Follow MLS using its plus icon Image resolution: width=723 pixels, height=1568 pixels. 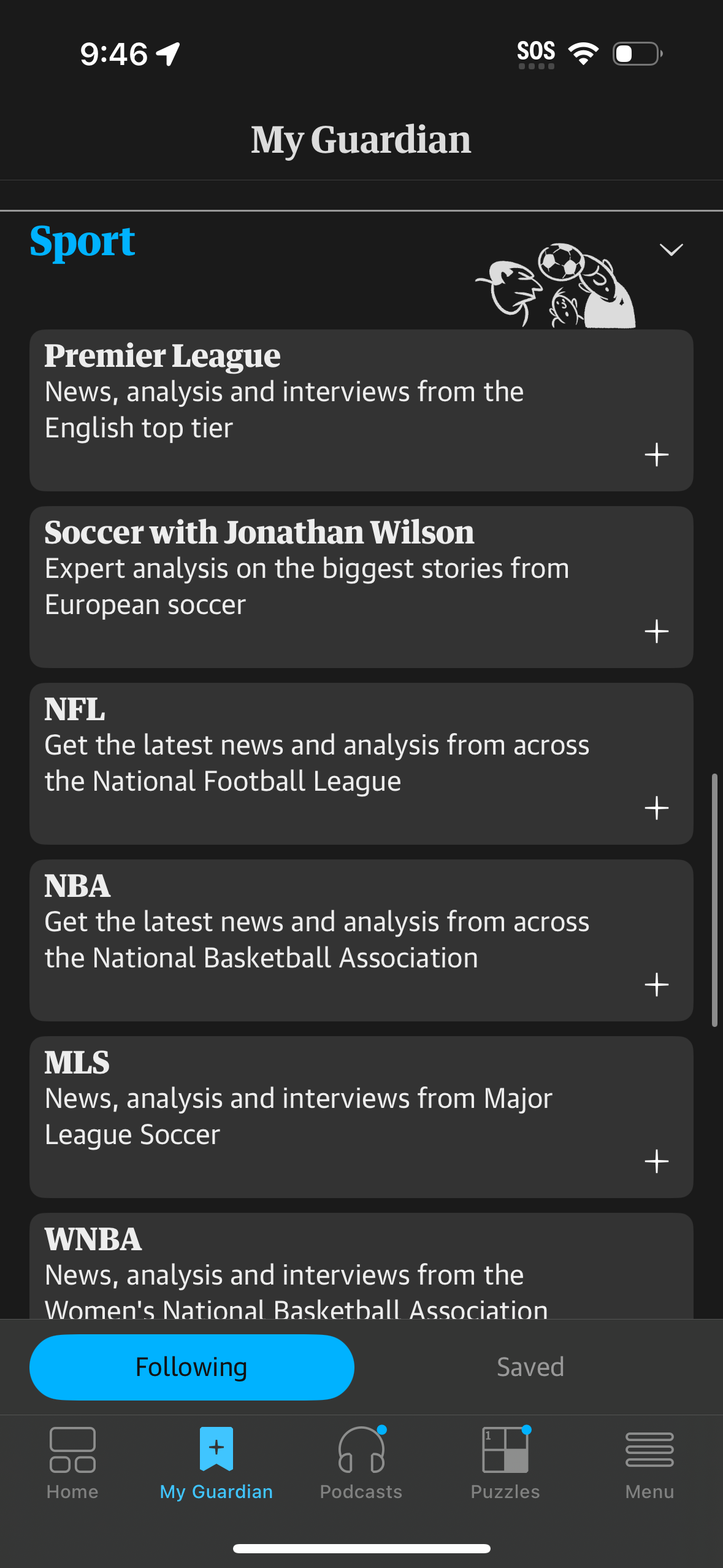pyautogui.click(x=656, y=1161)
